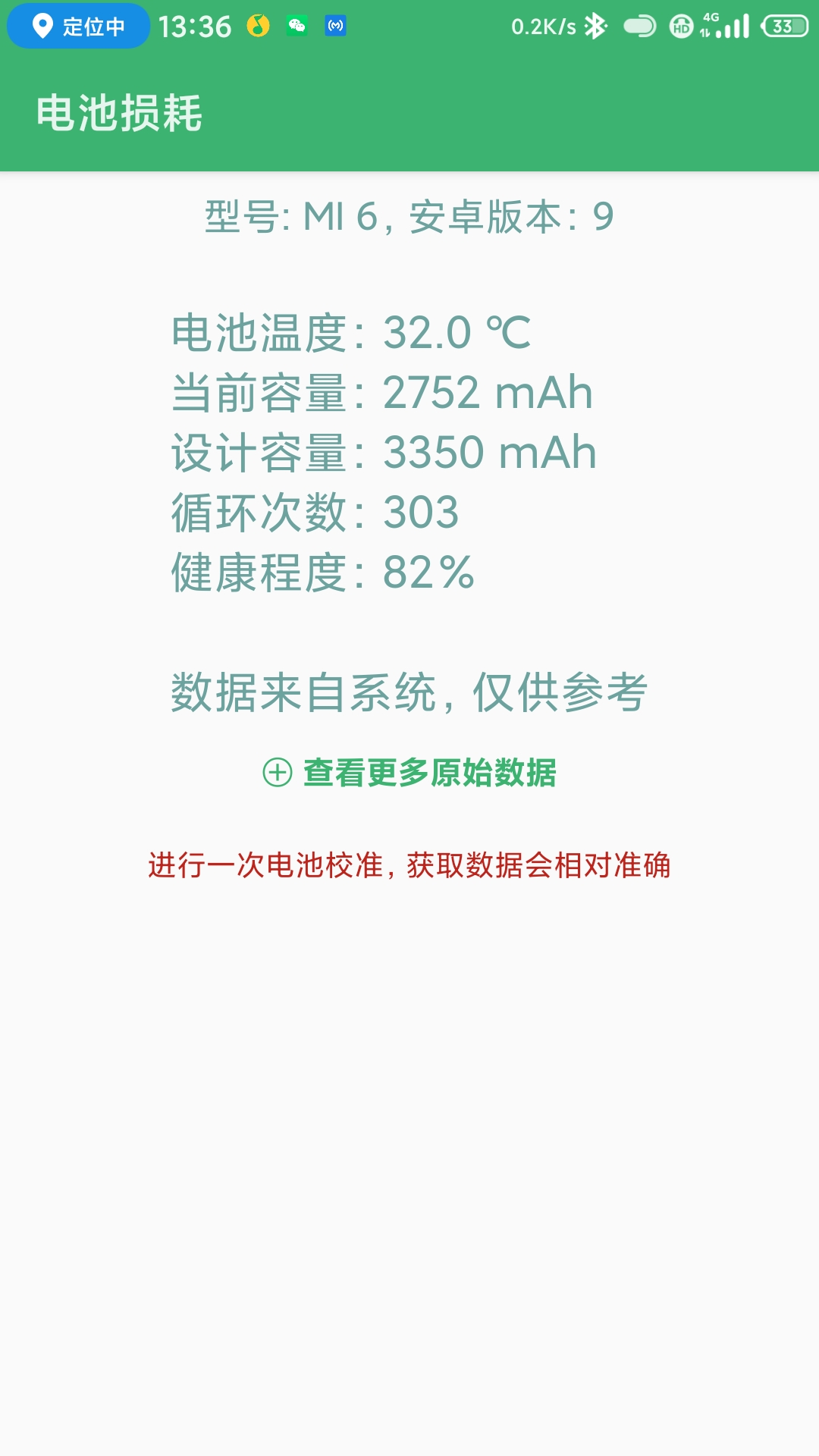Tap 数据来自系统，仅供参考 text
Viewport: 819px width, 1456px height.
click(409, 690)
